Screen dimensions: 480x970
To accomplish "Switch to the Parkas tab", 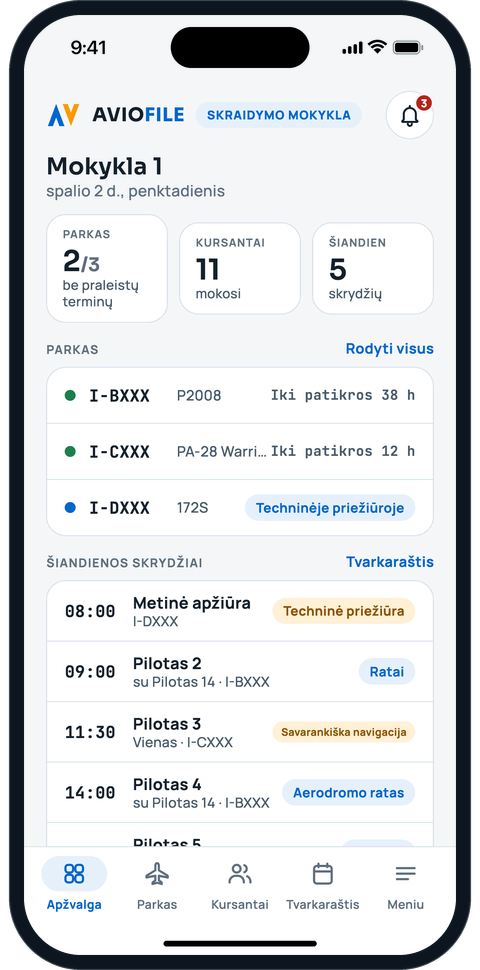I will tap(157, 885).
